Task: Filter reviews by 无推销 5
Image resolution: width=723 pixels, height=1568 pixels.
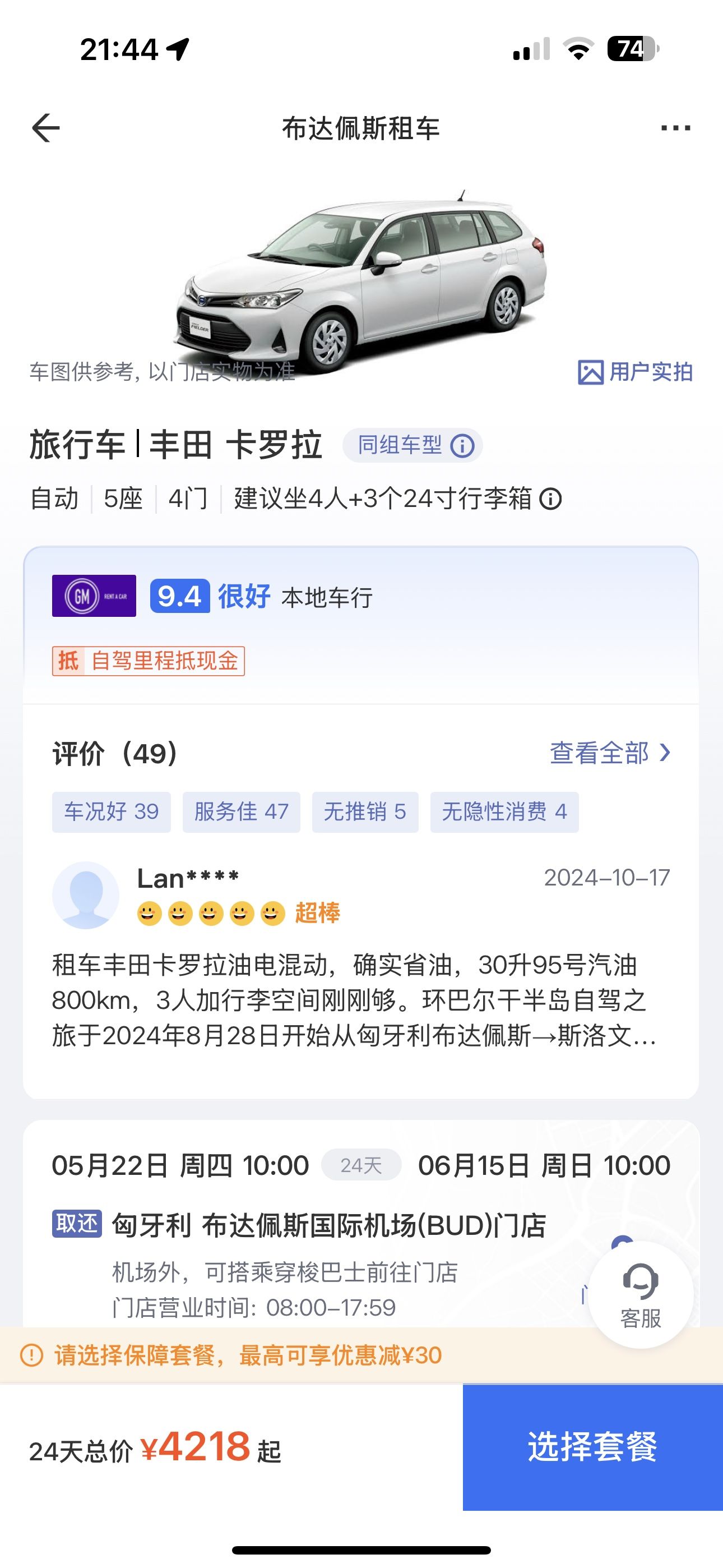Action: pyautogui.click(x=364, y=812)
